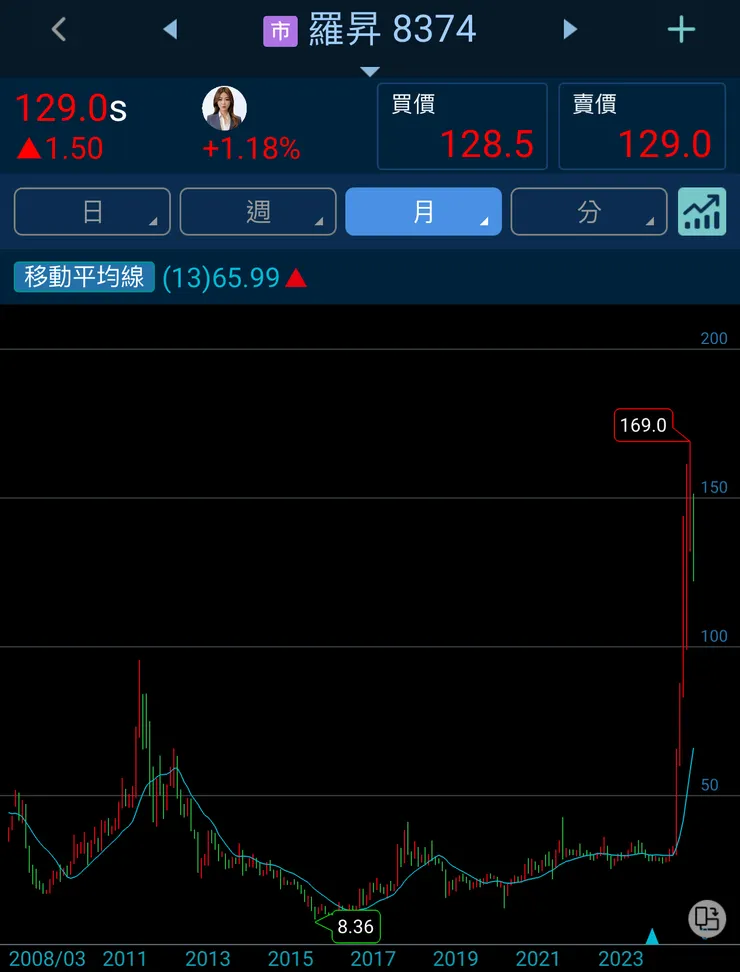Screen dimensions: 740x972
Task: Switch to the 週 weekly chart
Action: tap(258, 212)
